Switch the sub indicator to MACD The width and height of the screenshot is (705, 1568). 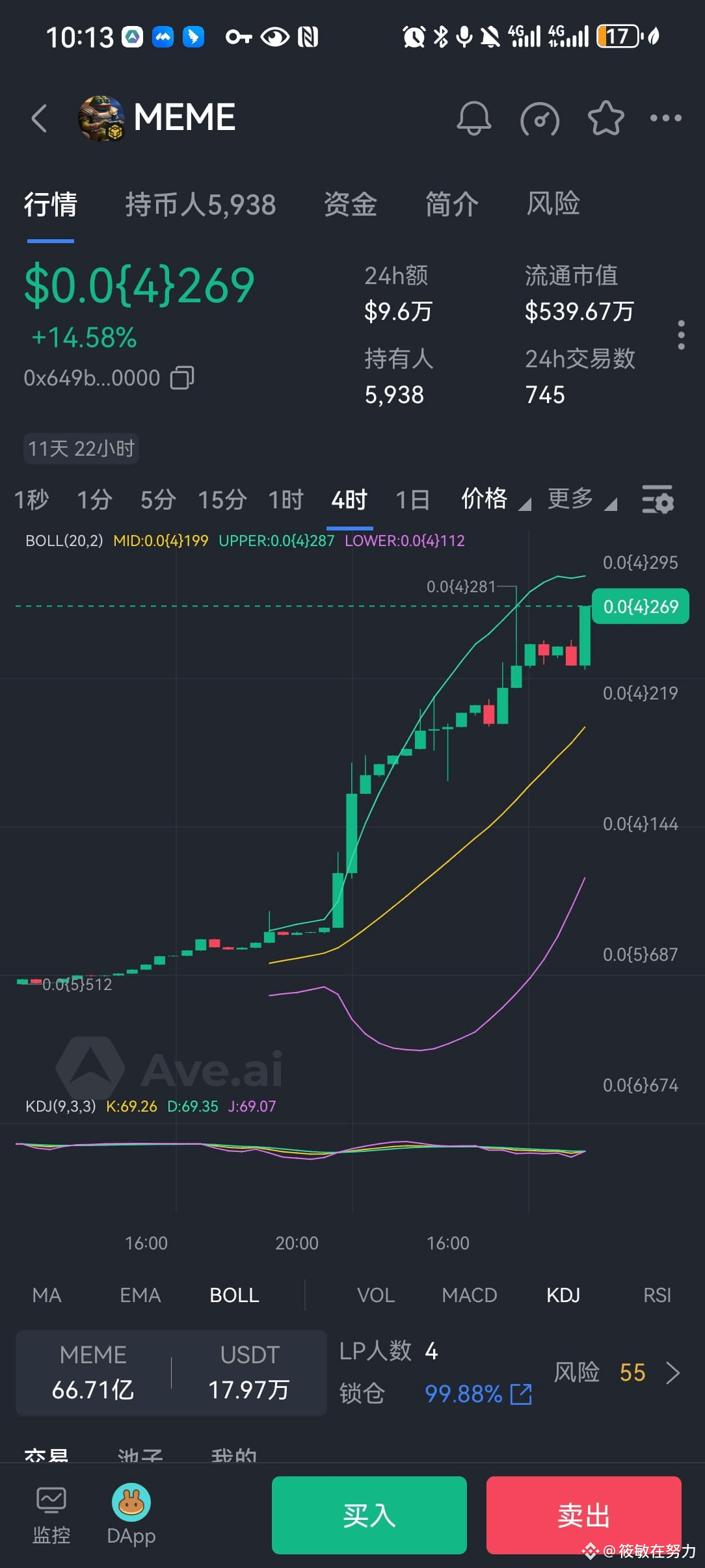[470, 1295]
